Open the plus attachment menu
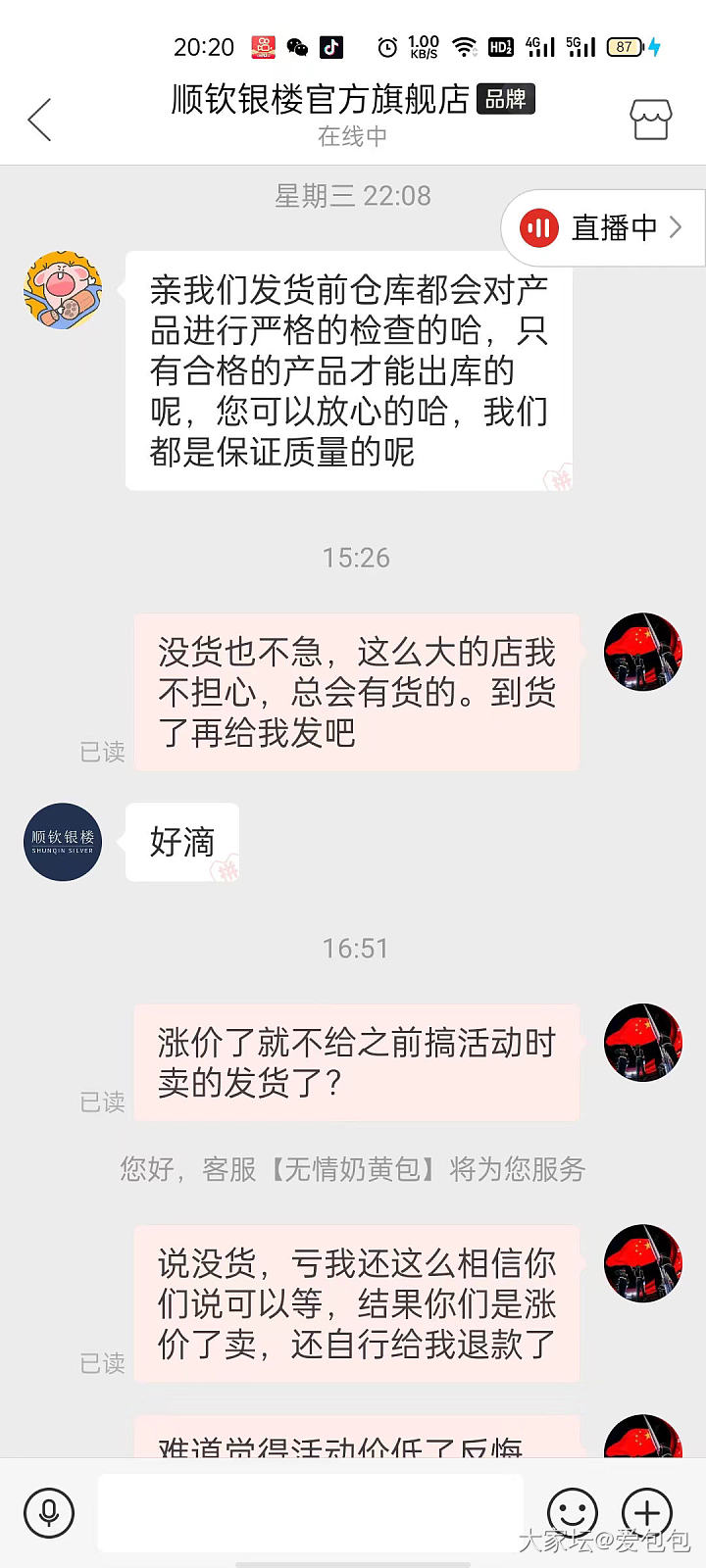The image size is (706, 1568). (647, 1512)
